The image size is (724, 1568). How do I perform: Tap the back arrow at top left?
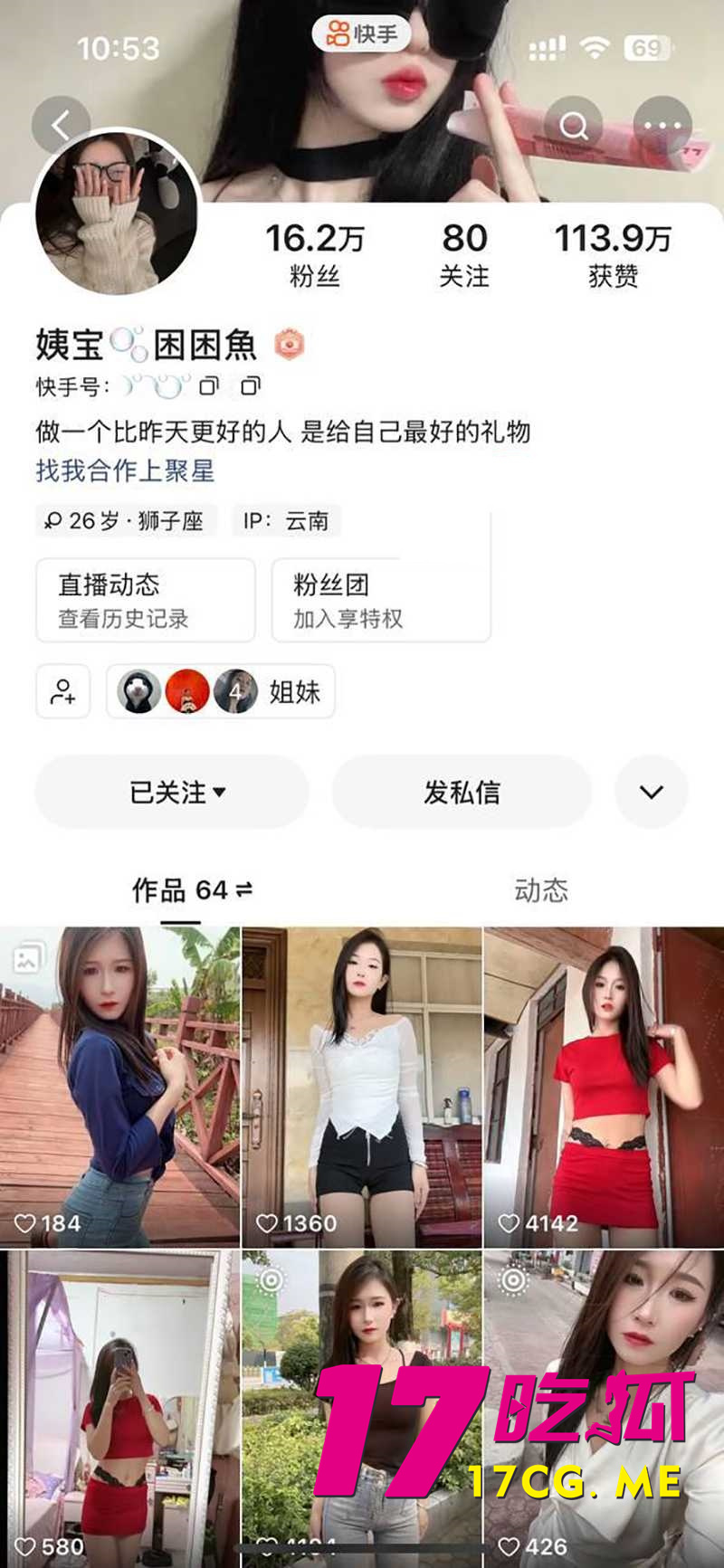click(x=62, y=125)
